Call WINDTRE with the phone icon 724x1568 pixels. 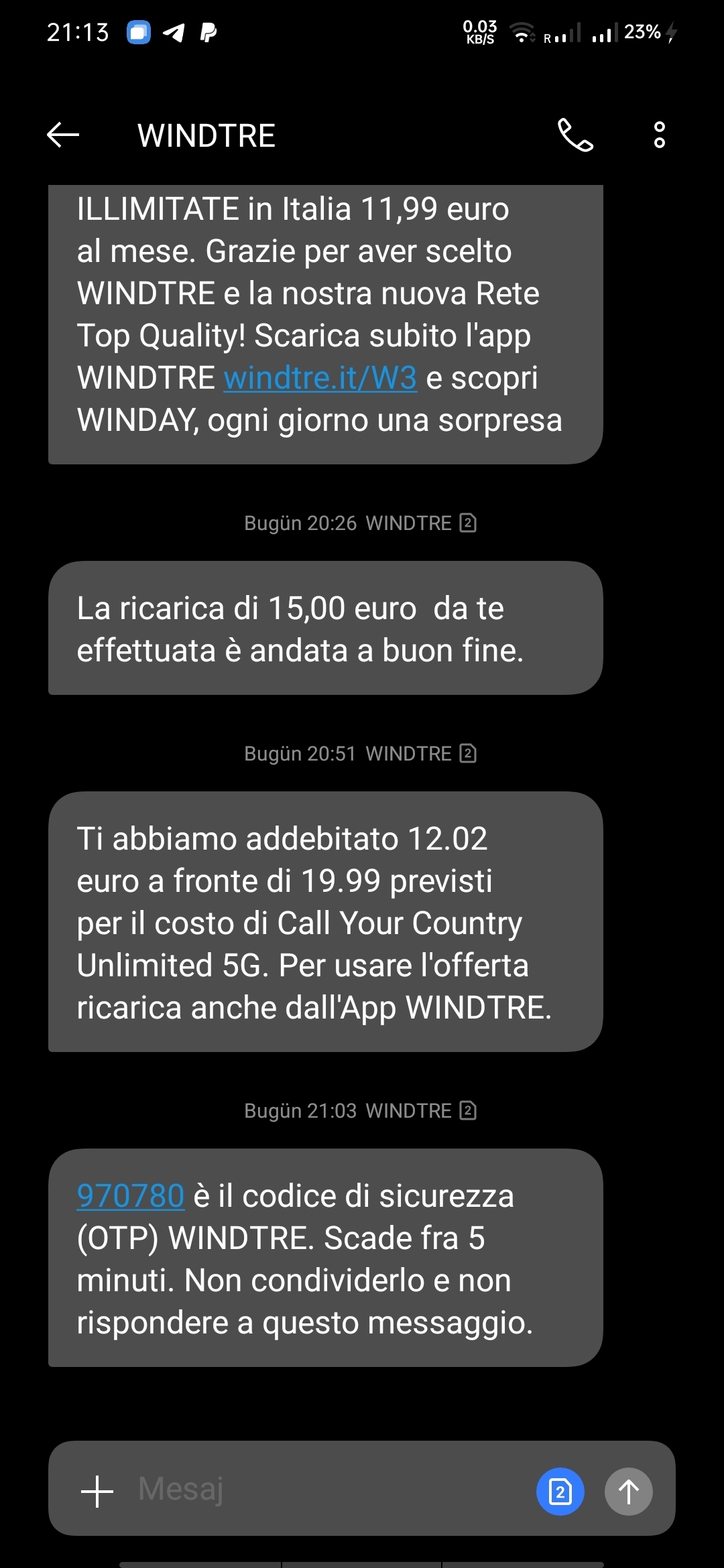point(575,135)
